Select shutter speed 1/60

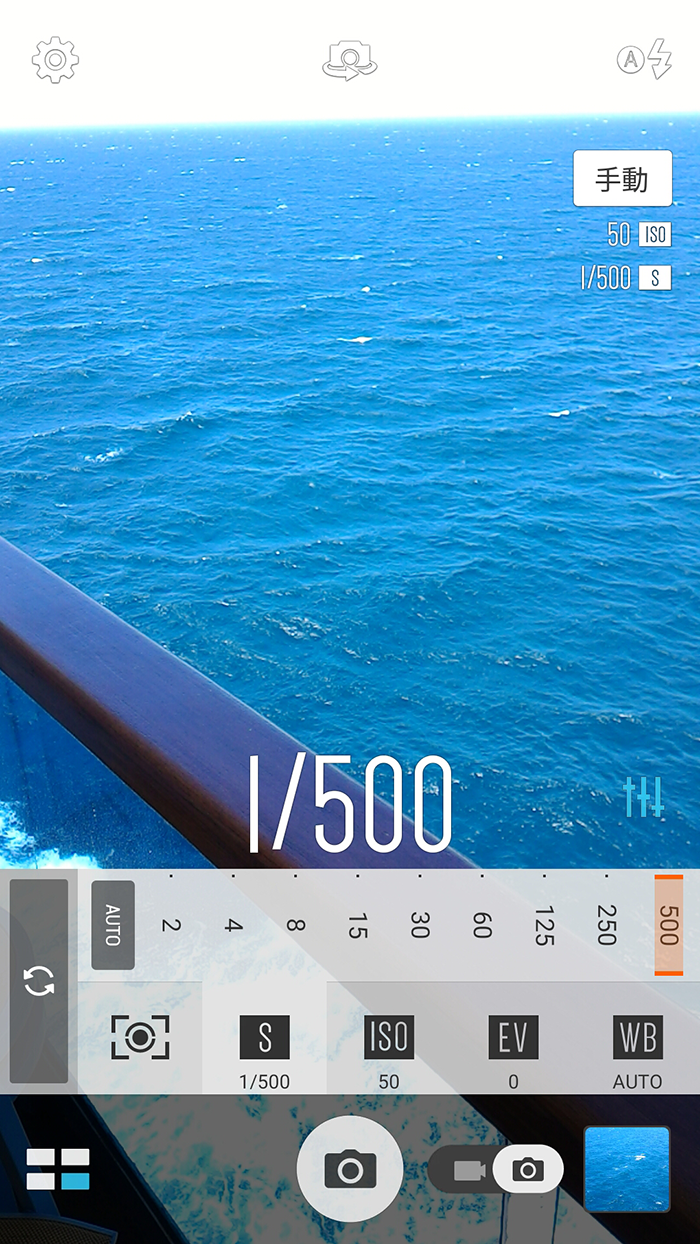[x=482, y=925]
